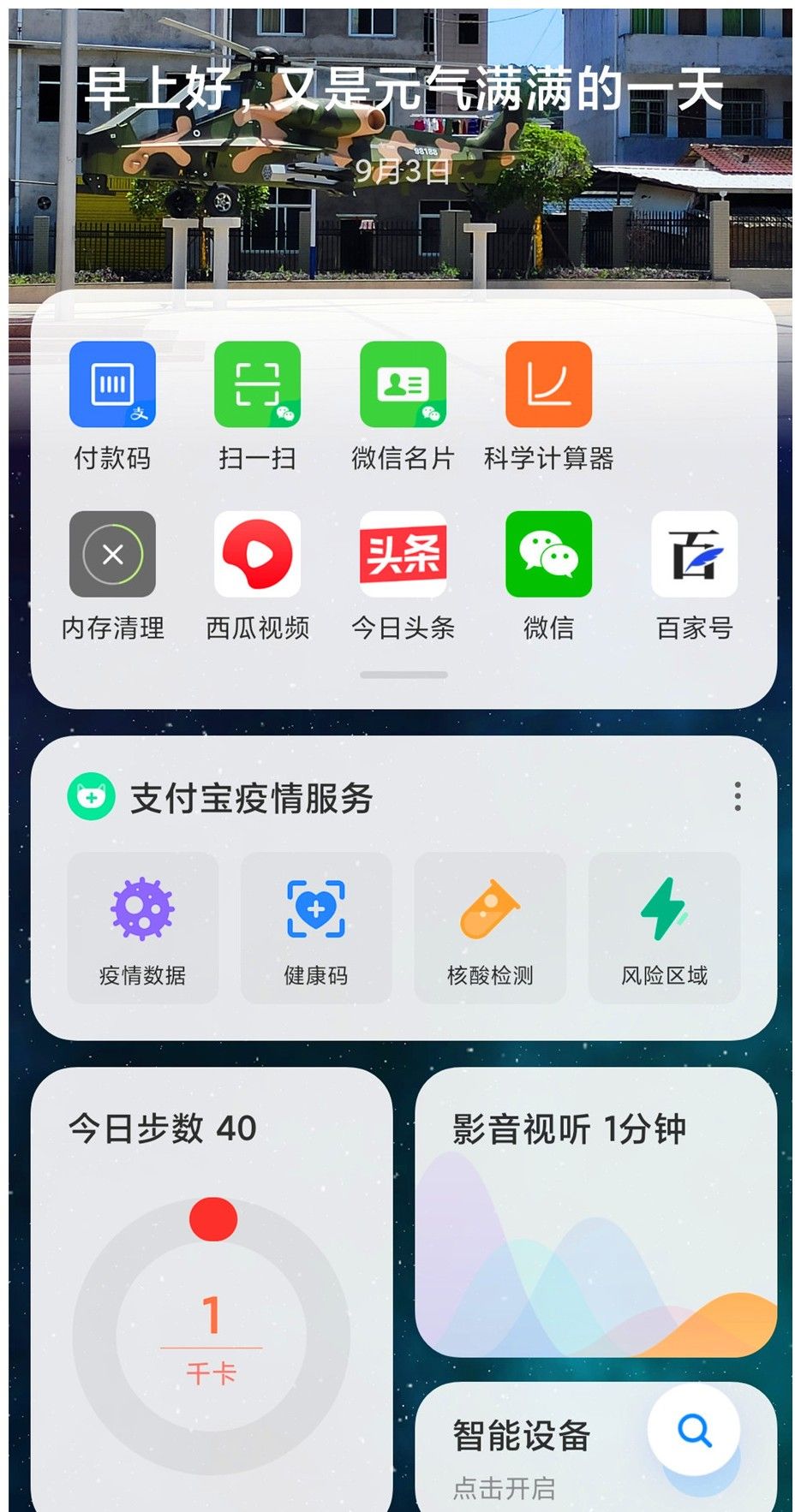Open the 西瓜视频 app
Viewport: 801px width, 1512px height.
[257, 554]
